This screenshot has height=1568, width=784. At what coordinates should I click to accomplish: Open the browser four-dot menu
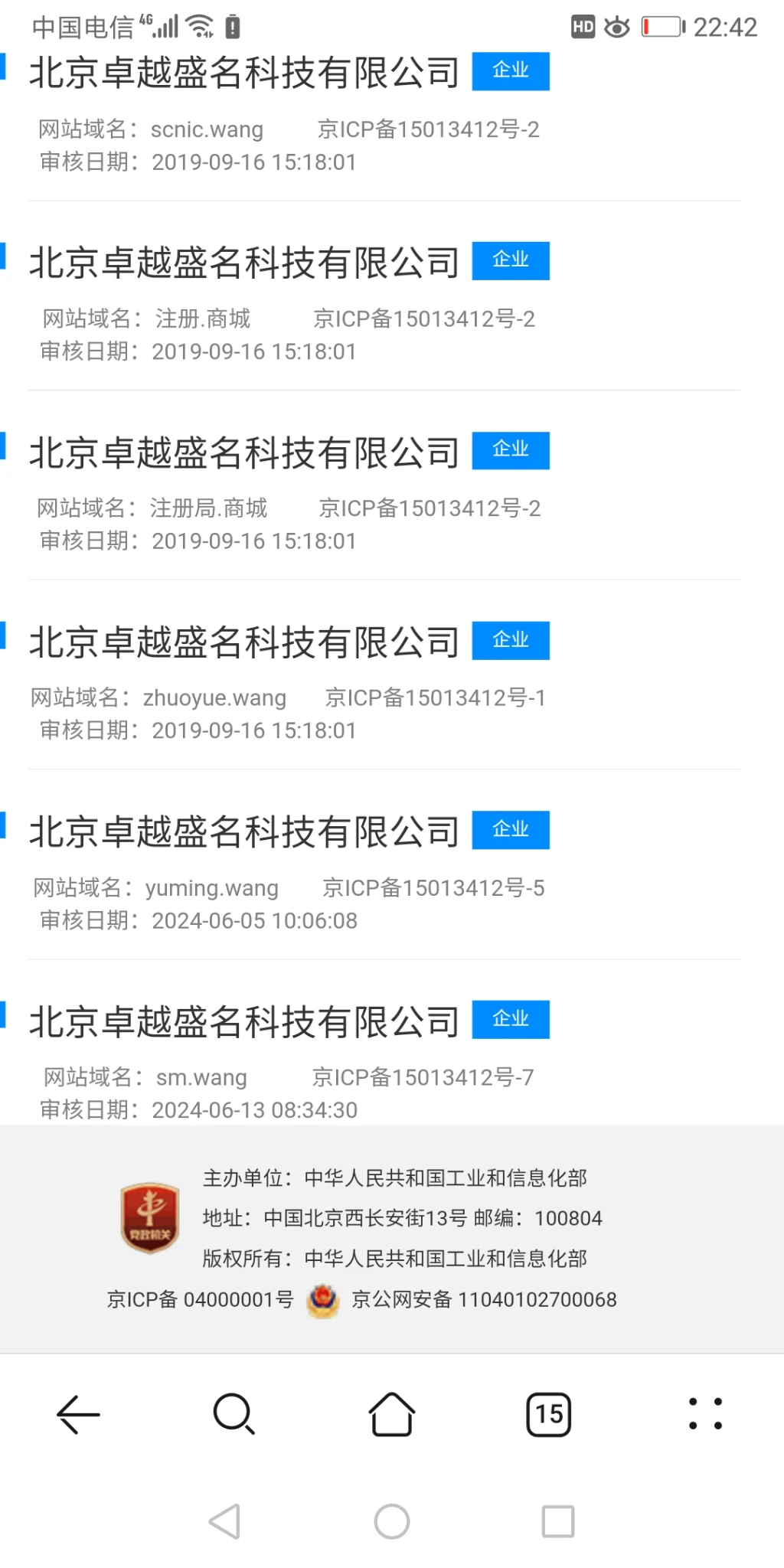tap(705, 1414)
